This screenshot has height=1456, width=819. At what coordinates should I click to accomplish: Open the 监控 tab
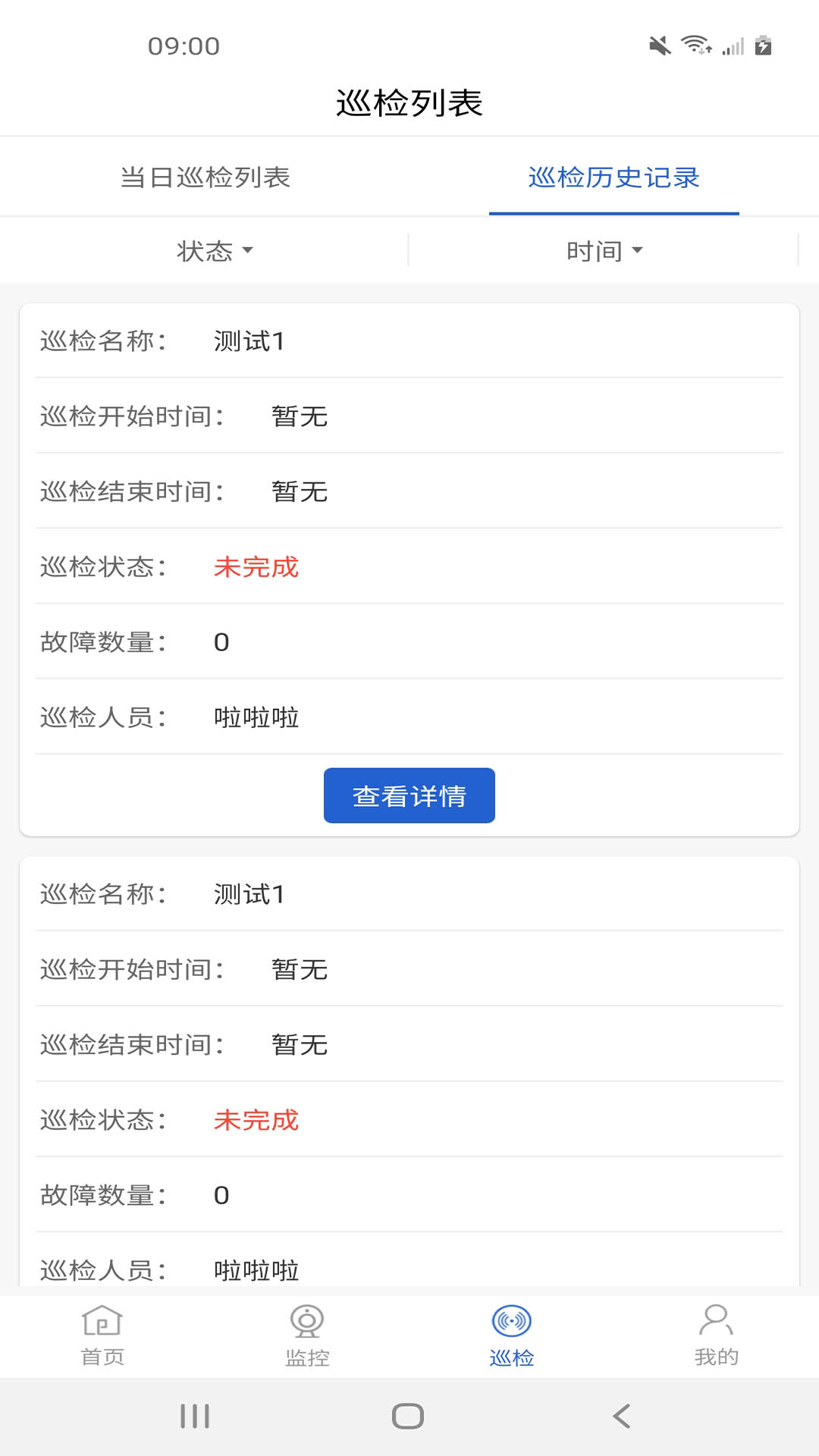(307, 1336)
